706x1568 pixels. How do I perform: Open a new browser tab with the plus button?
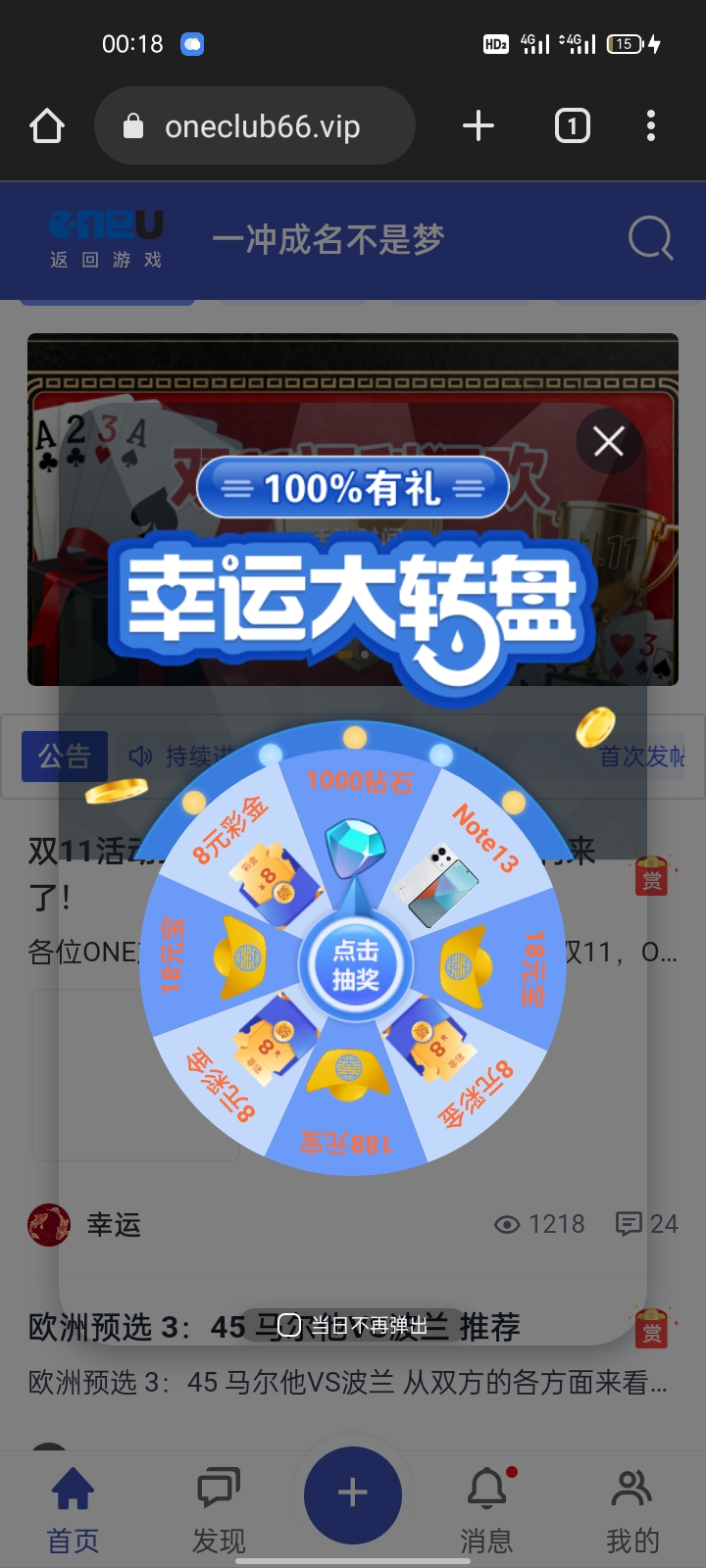pyautogui.click(x=478, y=125)
